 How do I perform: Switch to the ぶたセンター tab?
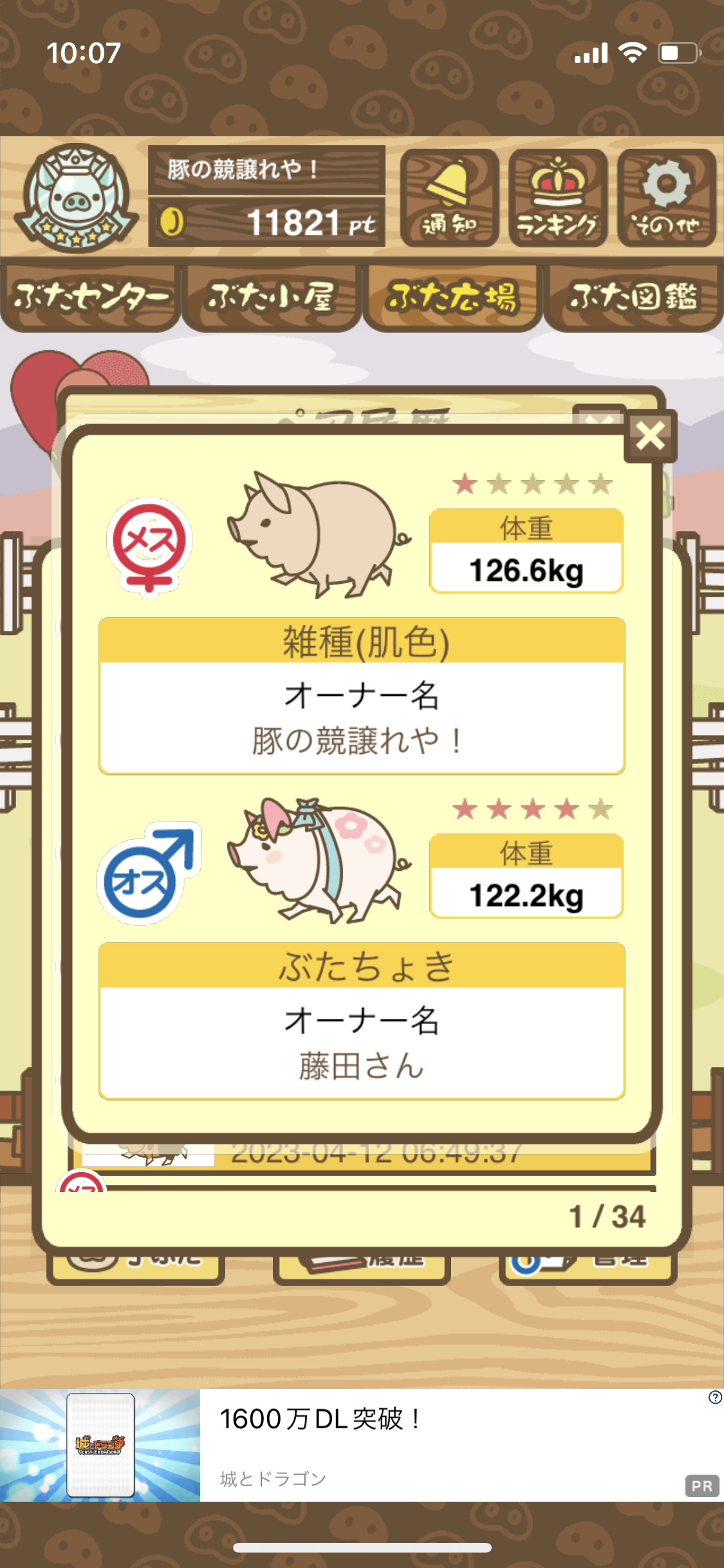pyautogui.click(x=90, y=297)
